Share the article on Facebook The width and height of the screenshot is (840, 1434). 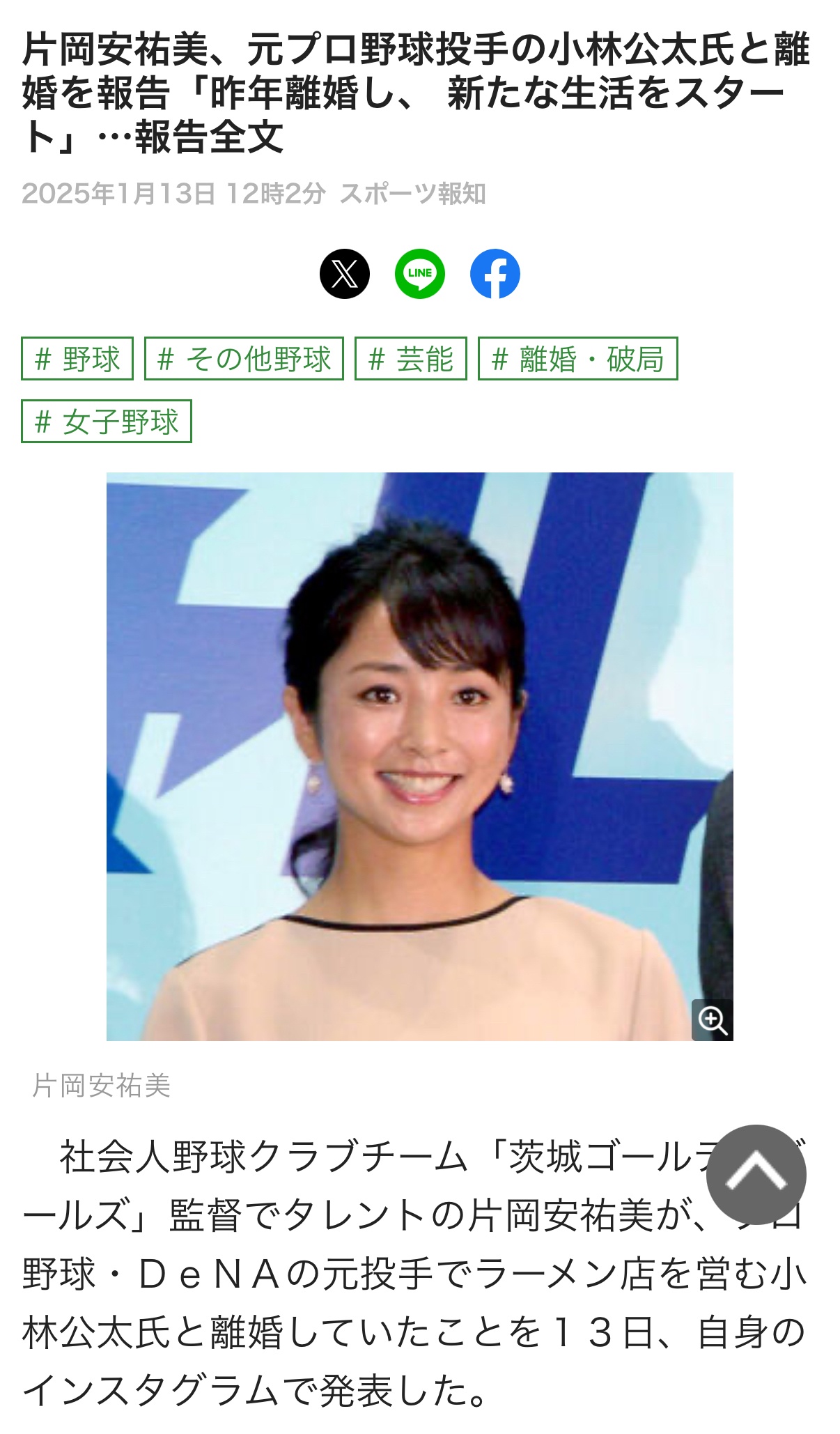click(495, 274)
